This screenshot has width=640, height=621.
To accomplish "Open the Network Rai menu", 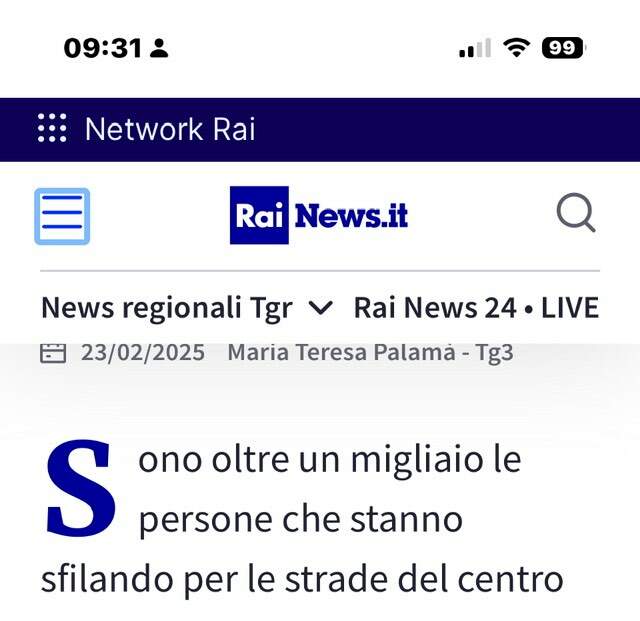I will click(146, 130).
